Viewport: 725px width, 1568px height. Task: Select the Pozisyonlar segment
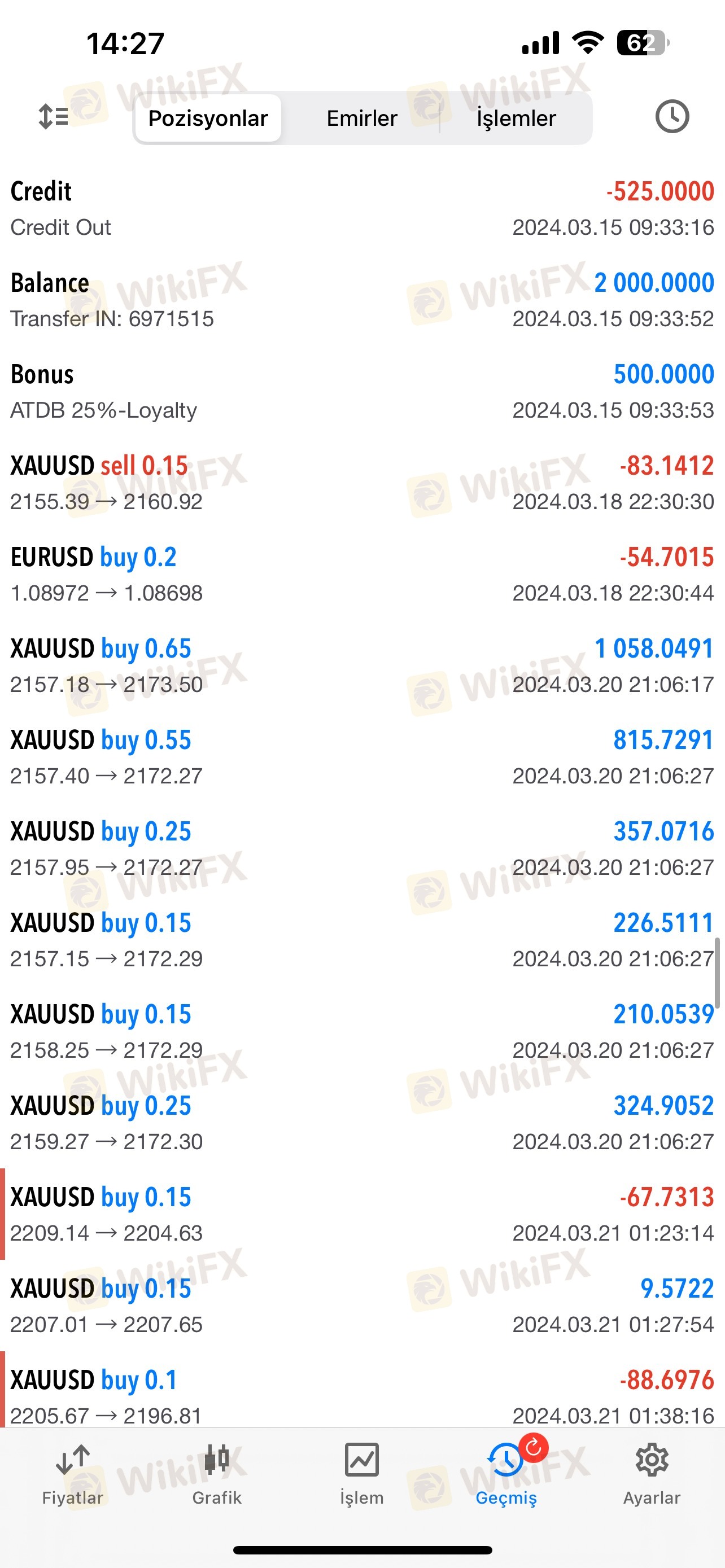208,118
